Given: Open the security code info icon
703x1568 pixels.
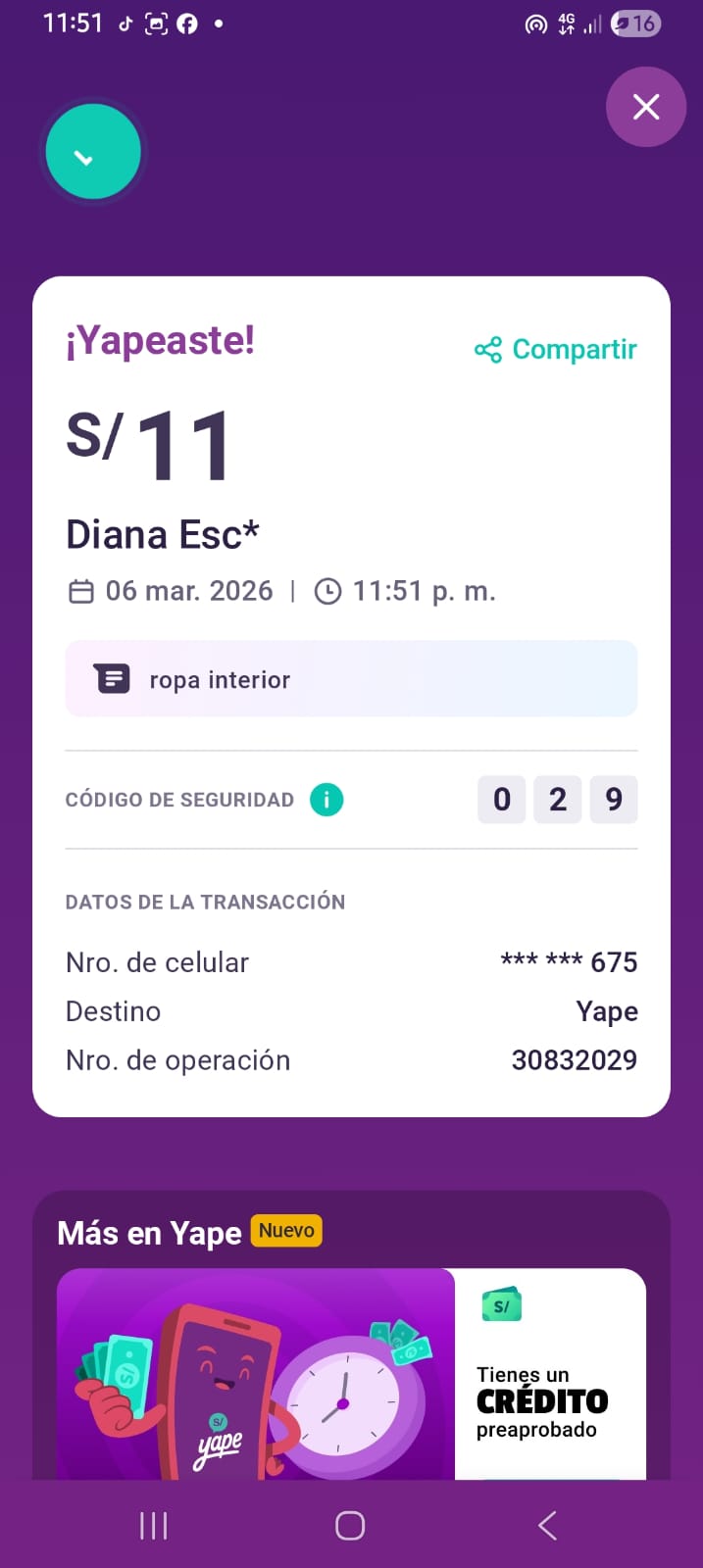Looking at the screenshot, I should tap(326, 800).
